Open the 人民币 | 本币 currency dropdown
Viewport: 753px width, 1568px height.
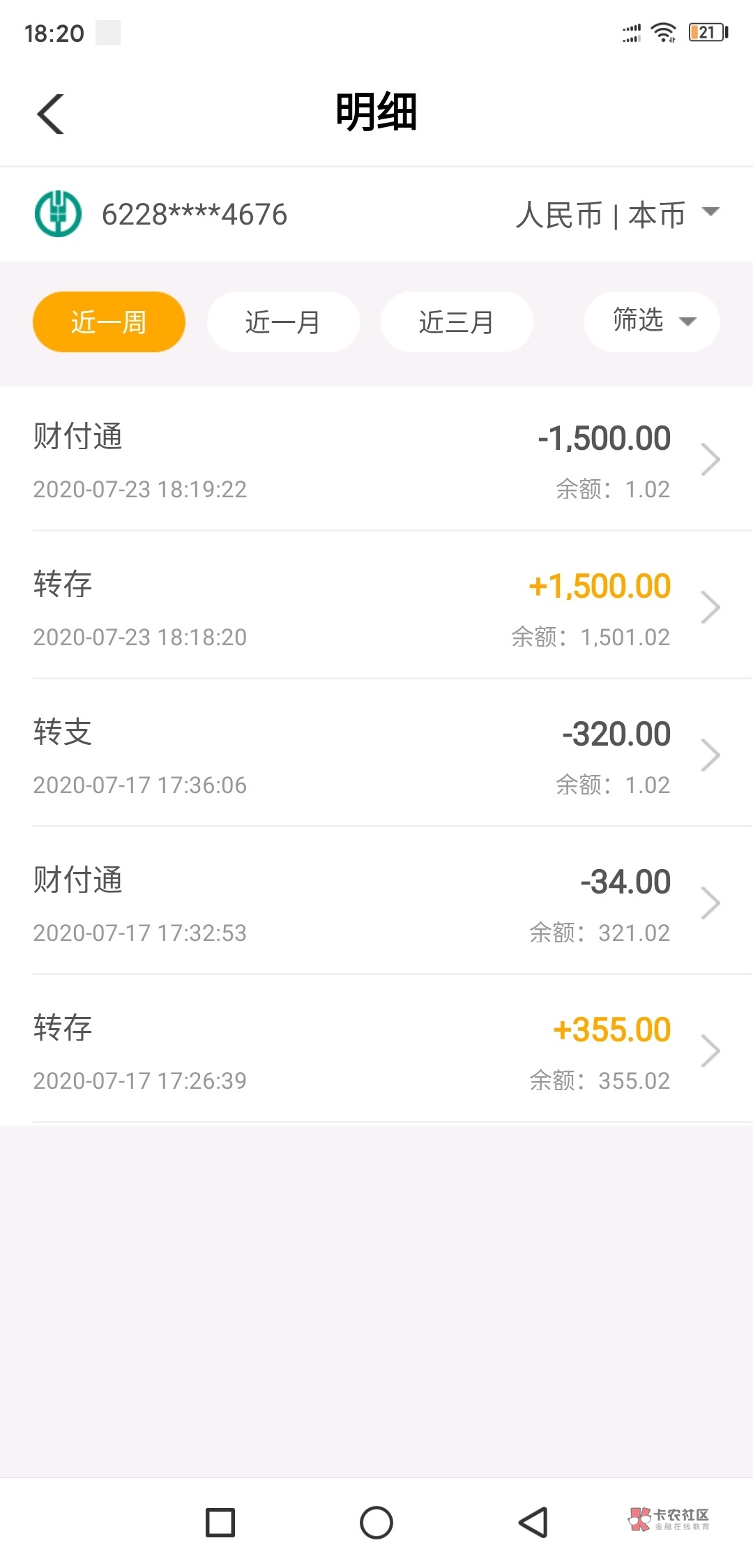(616, 214)
